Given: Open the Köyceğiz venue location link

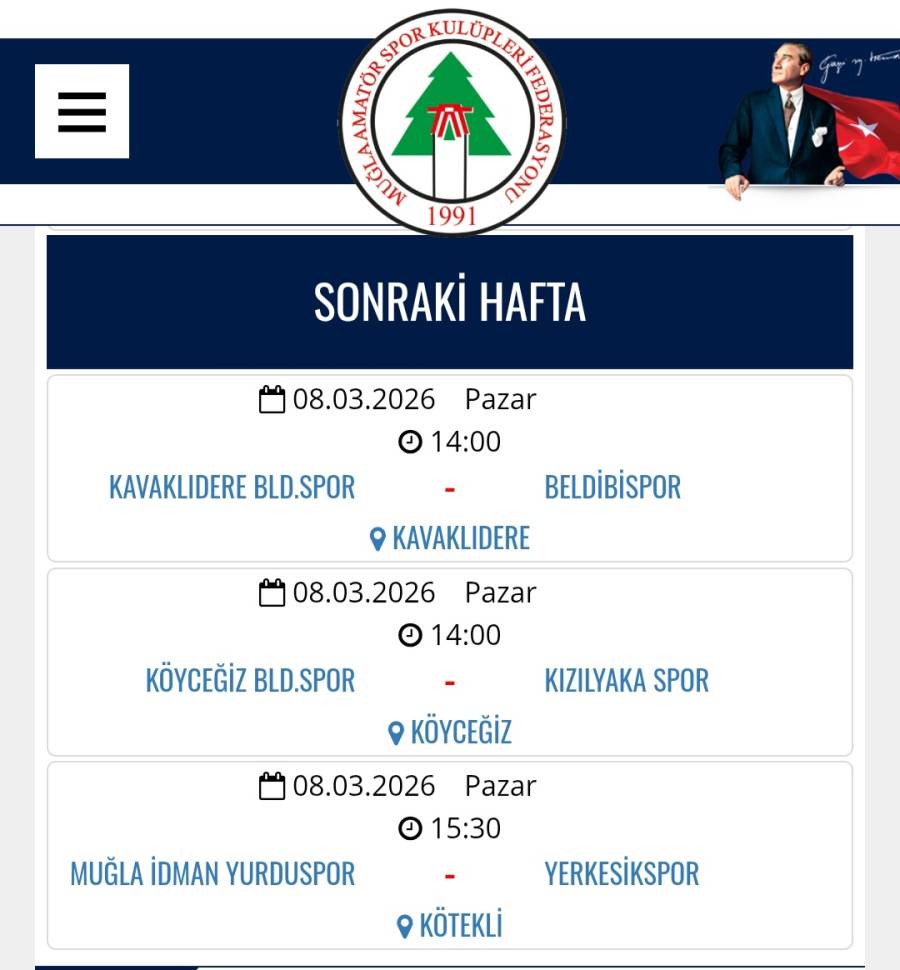Looking at the screenshot, I should pos(450,732).
